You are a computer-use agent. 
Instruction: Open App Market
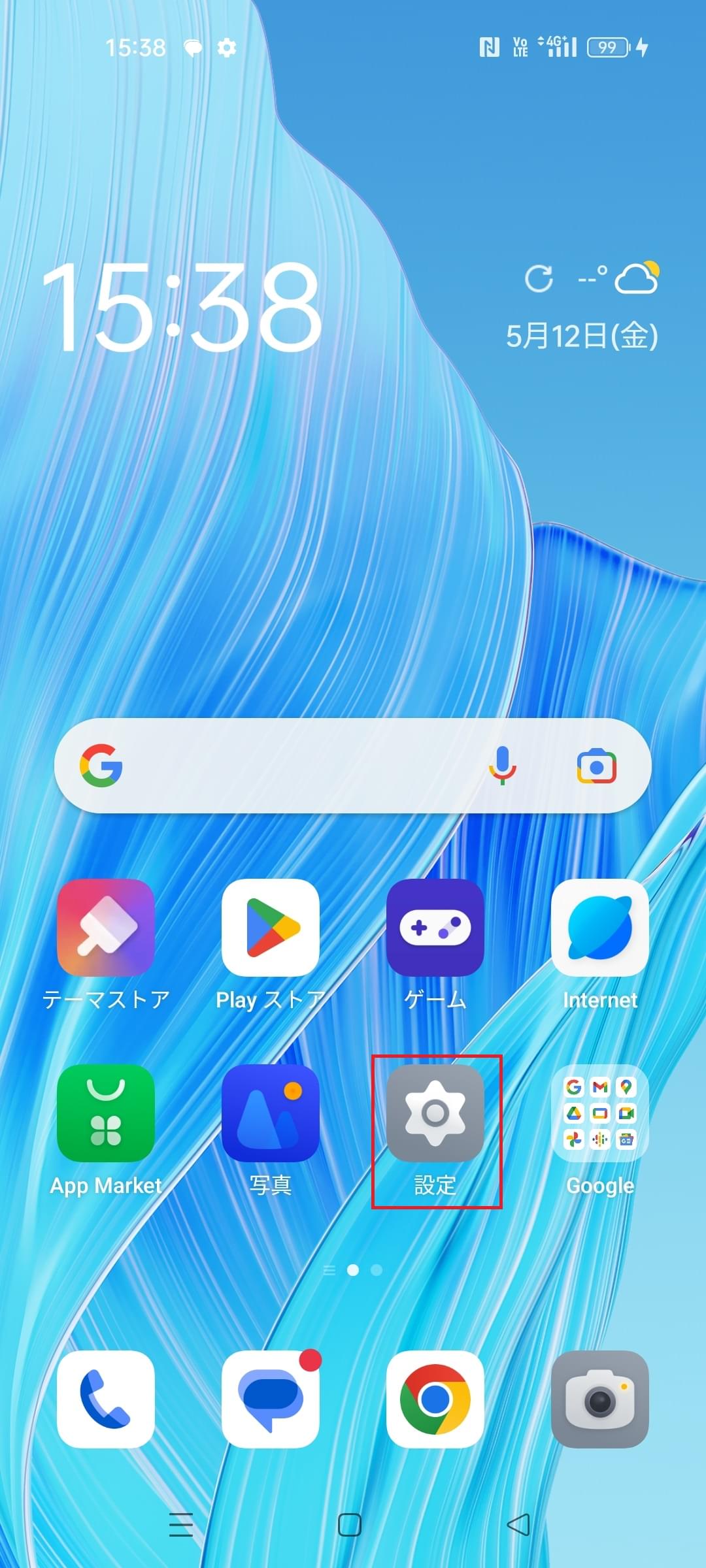106,1113
